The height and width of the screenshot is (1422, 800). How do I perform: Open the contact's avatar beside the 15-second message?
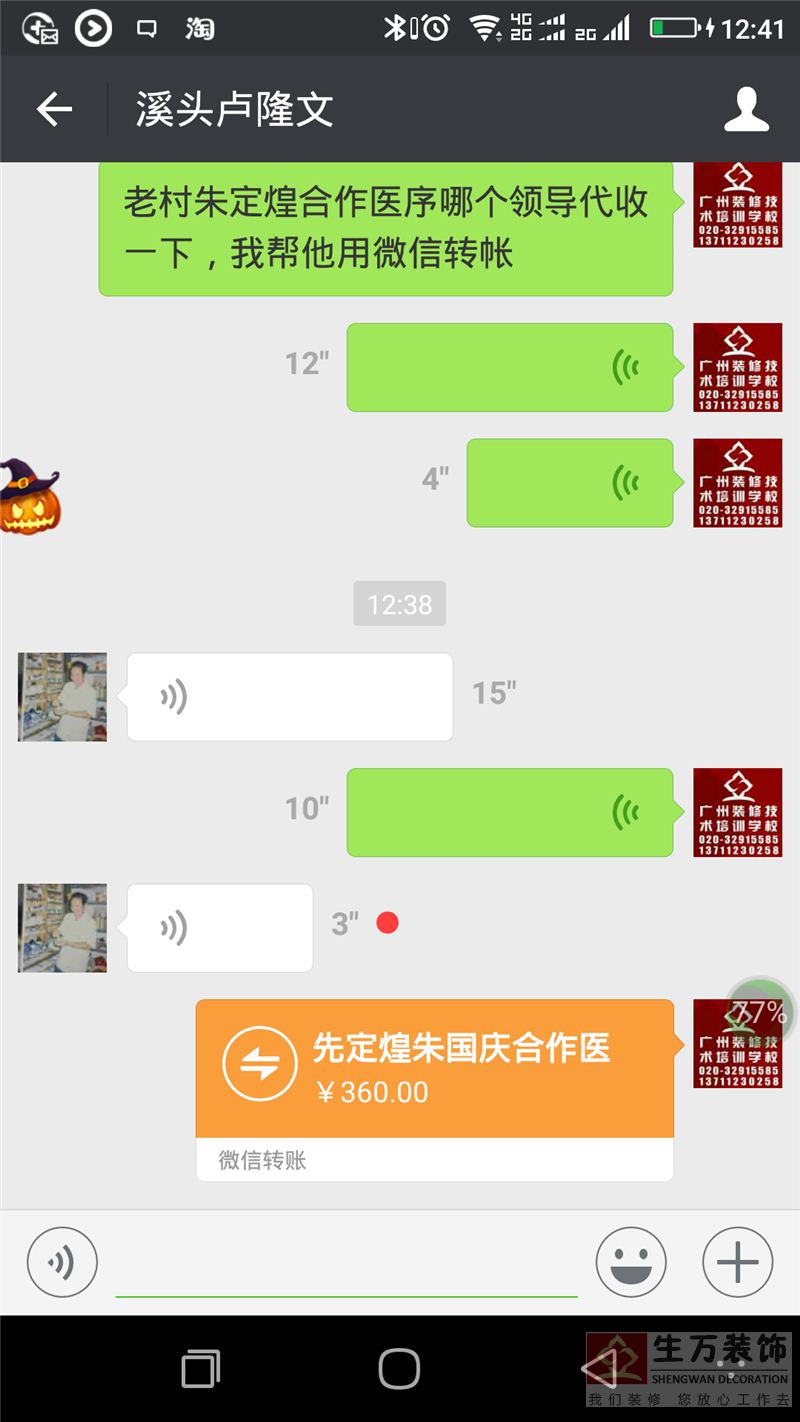(62, 697)
